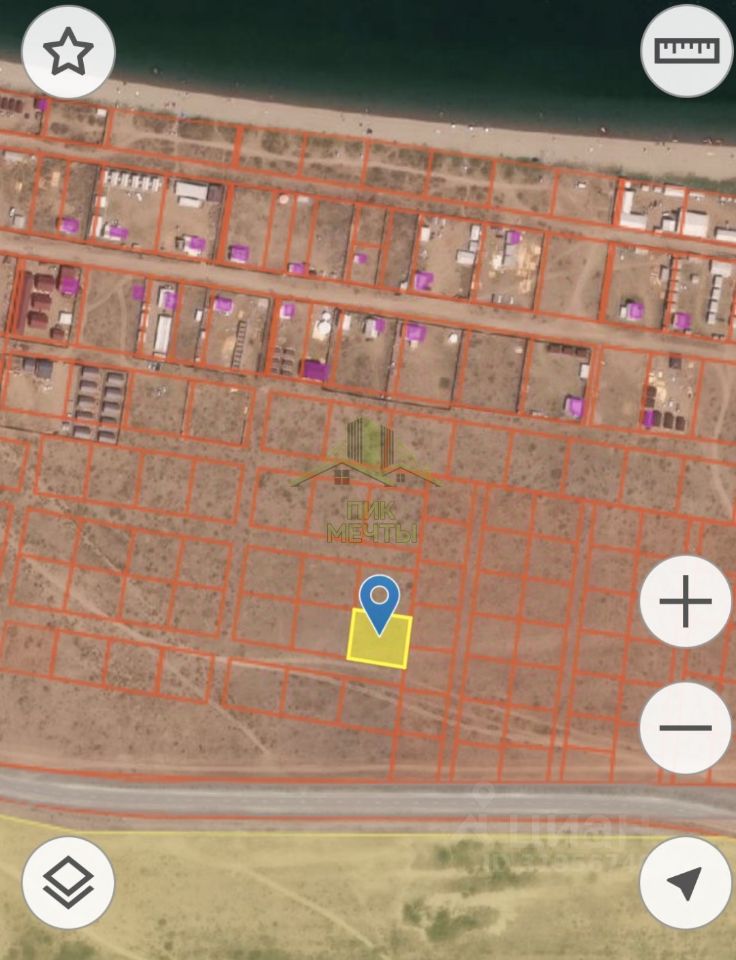The height and width of the screenshot is (960, 736).
Task: Add this location to favorites with the star
Action: tap(68, 51)
